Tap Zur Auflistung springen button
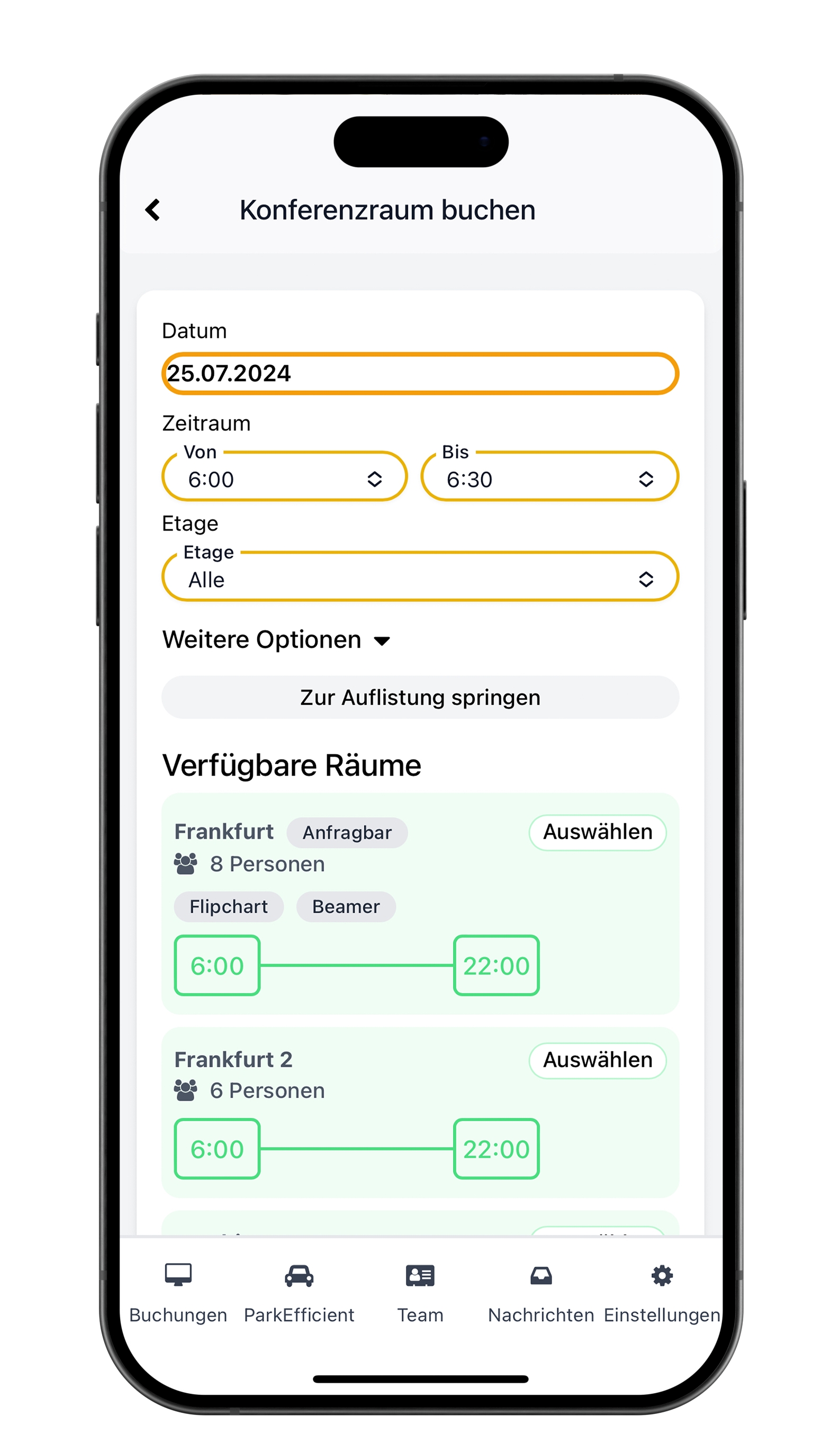 [420, 698]
